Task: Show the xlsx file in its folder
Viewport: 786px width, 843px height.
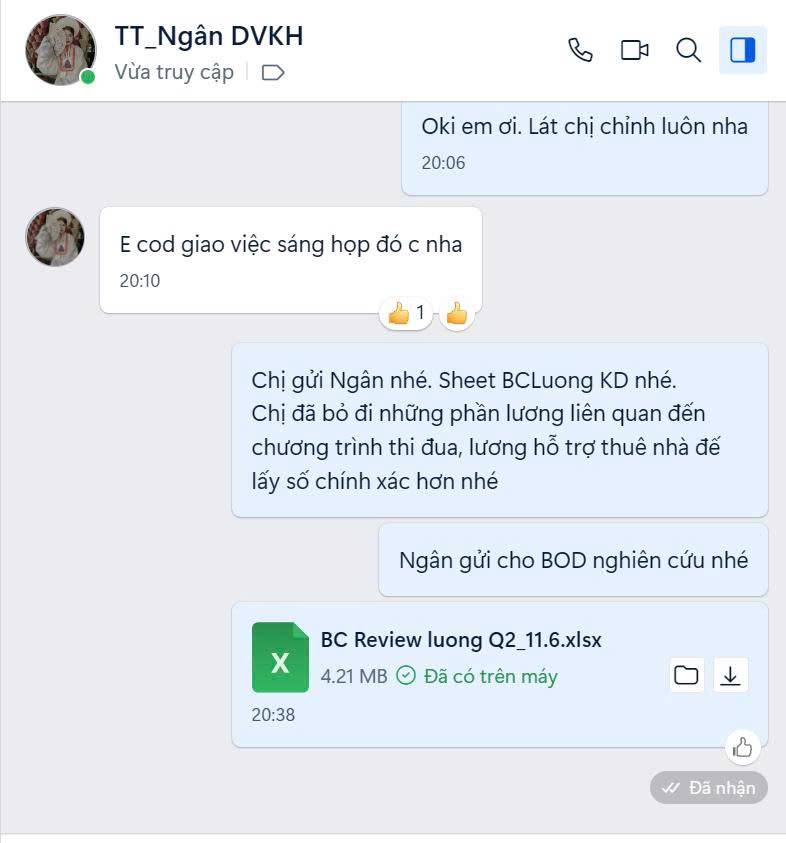Action: [686, 675]
